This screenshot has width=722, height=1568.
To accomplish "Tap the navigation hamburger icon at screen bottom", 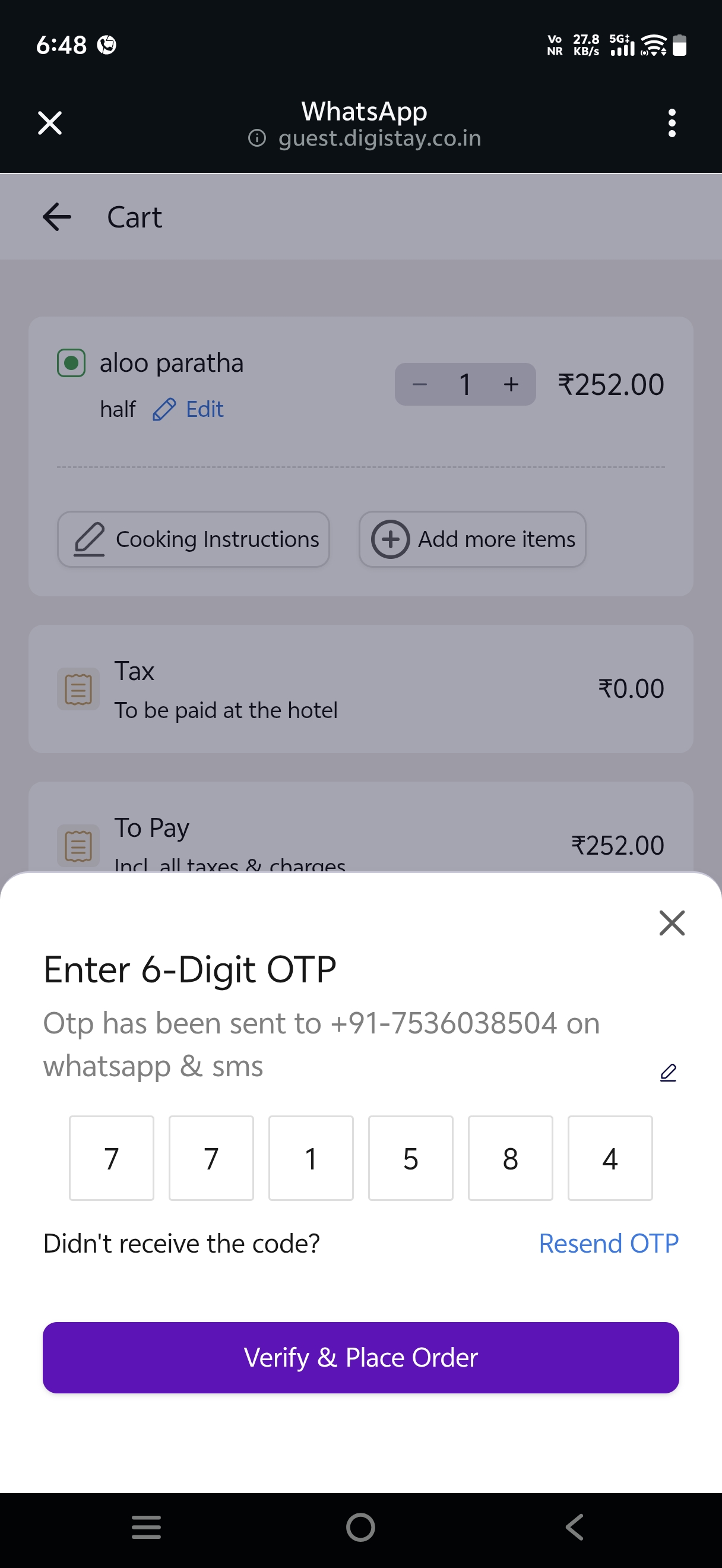I will click(x=146, y=1526).
